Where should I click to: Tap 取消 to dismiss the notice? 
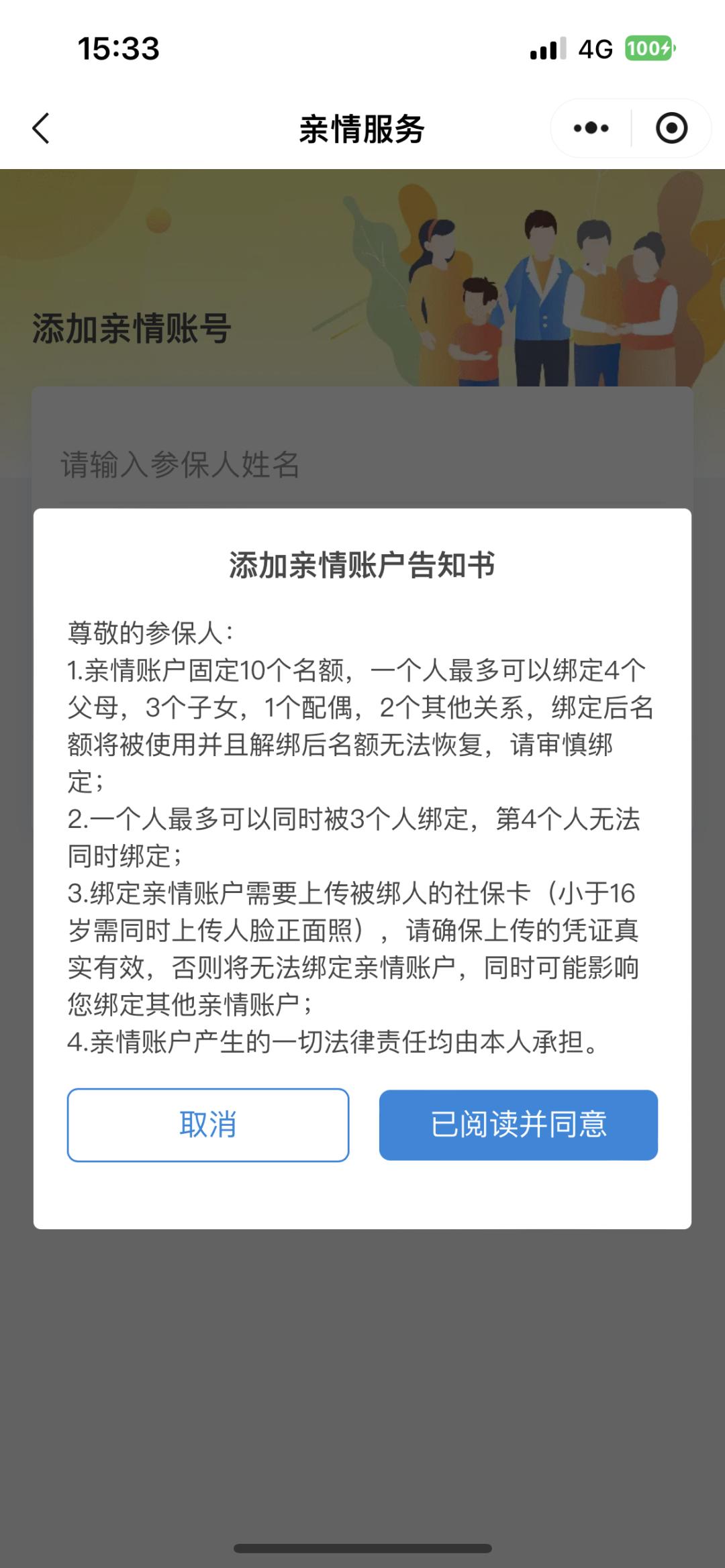click(x=208, y=1125)
